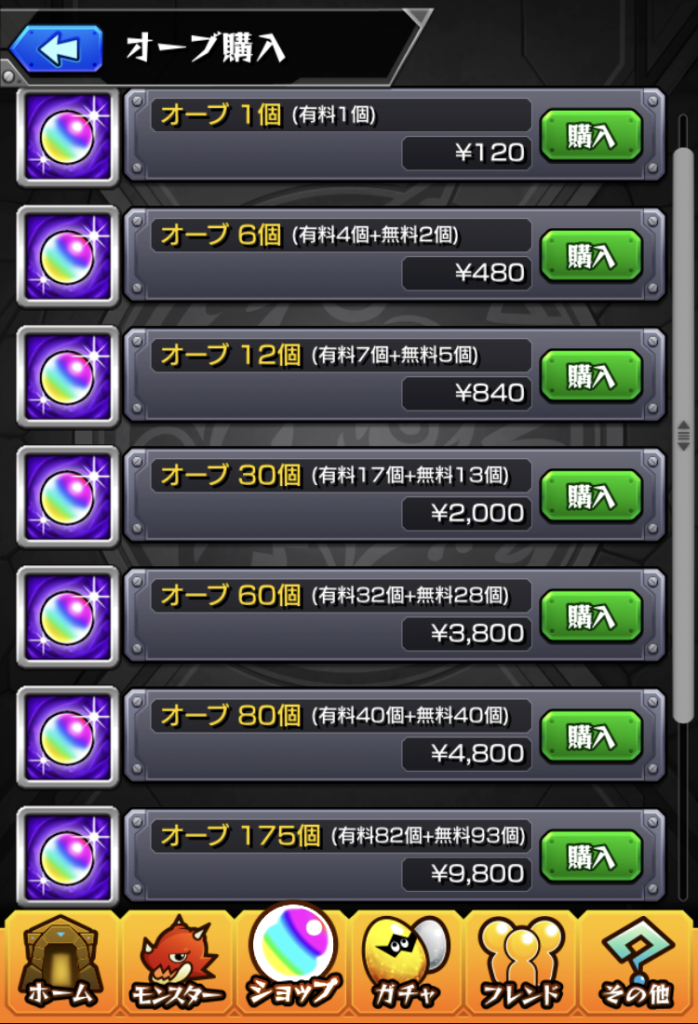Image resolution: width=698 pixels, height=1024 pixels.
Task: Buy the 12 orb pack for ¥840
Action: coord(590,376)
